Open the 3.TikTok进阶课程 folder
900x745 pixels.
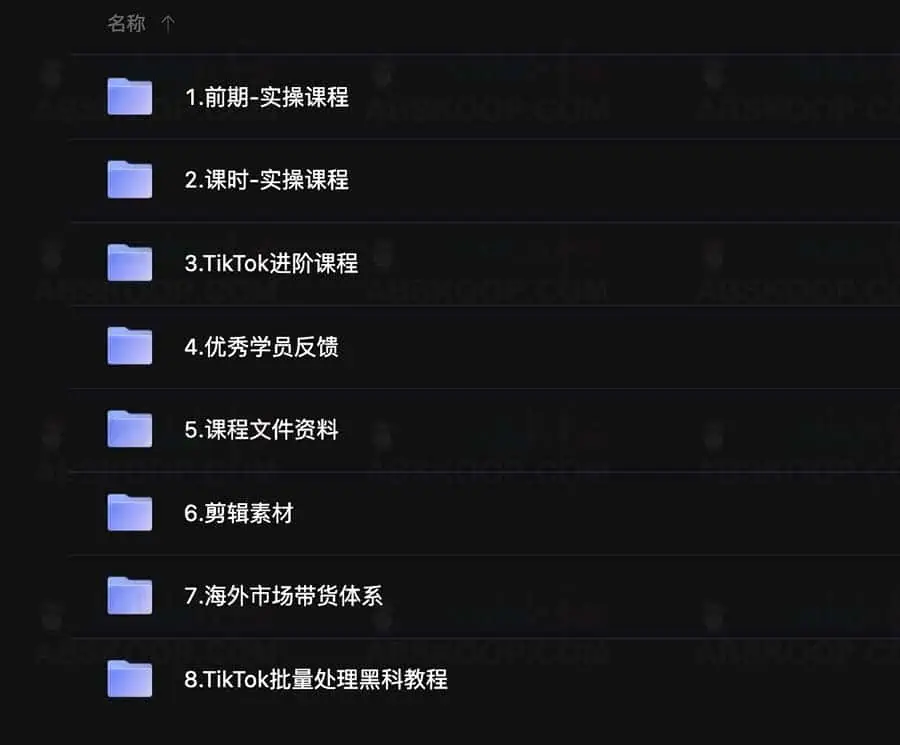click(x=271, y=264)
